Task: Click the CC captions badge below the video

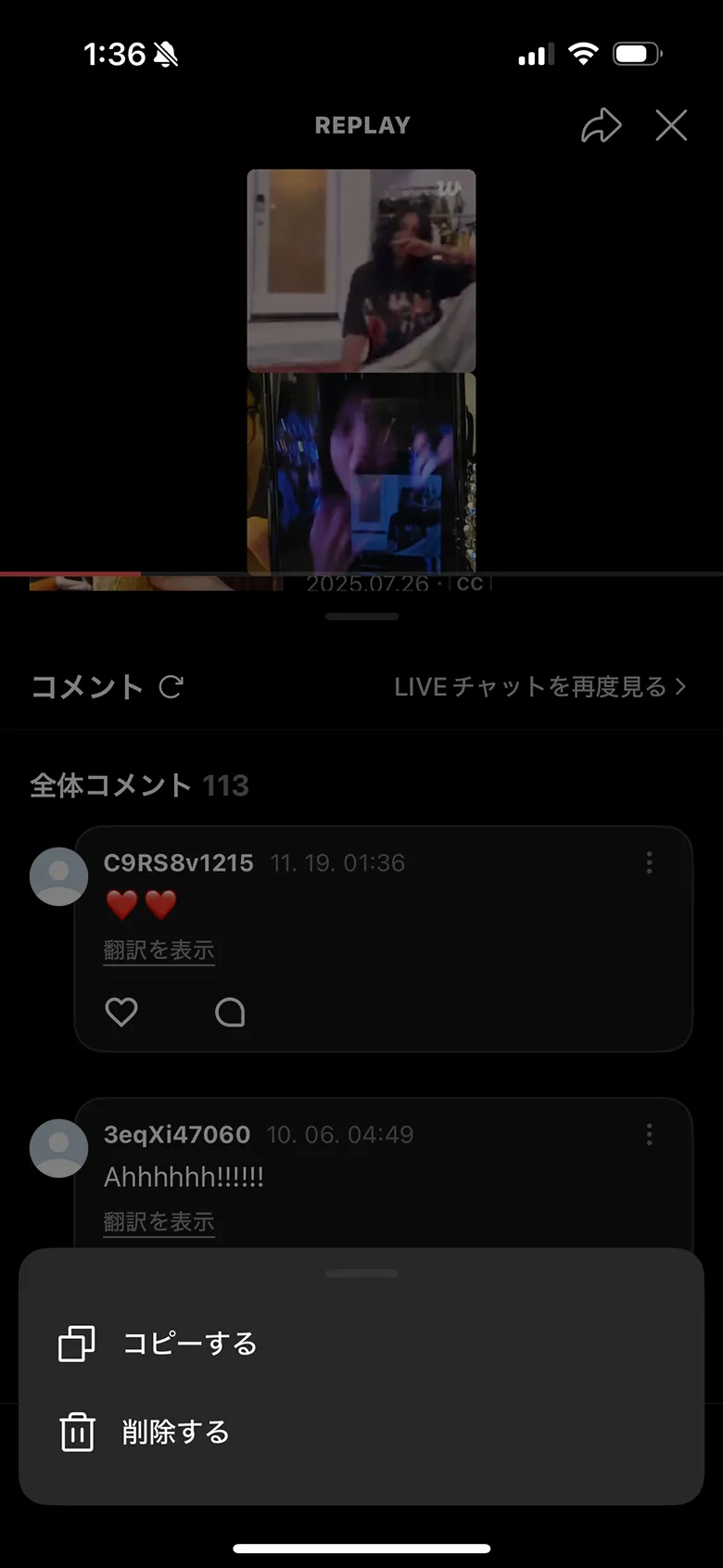Action: [470, 583]
